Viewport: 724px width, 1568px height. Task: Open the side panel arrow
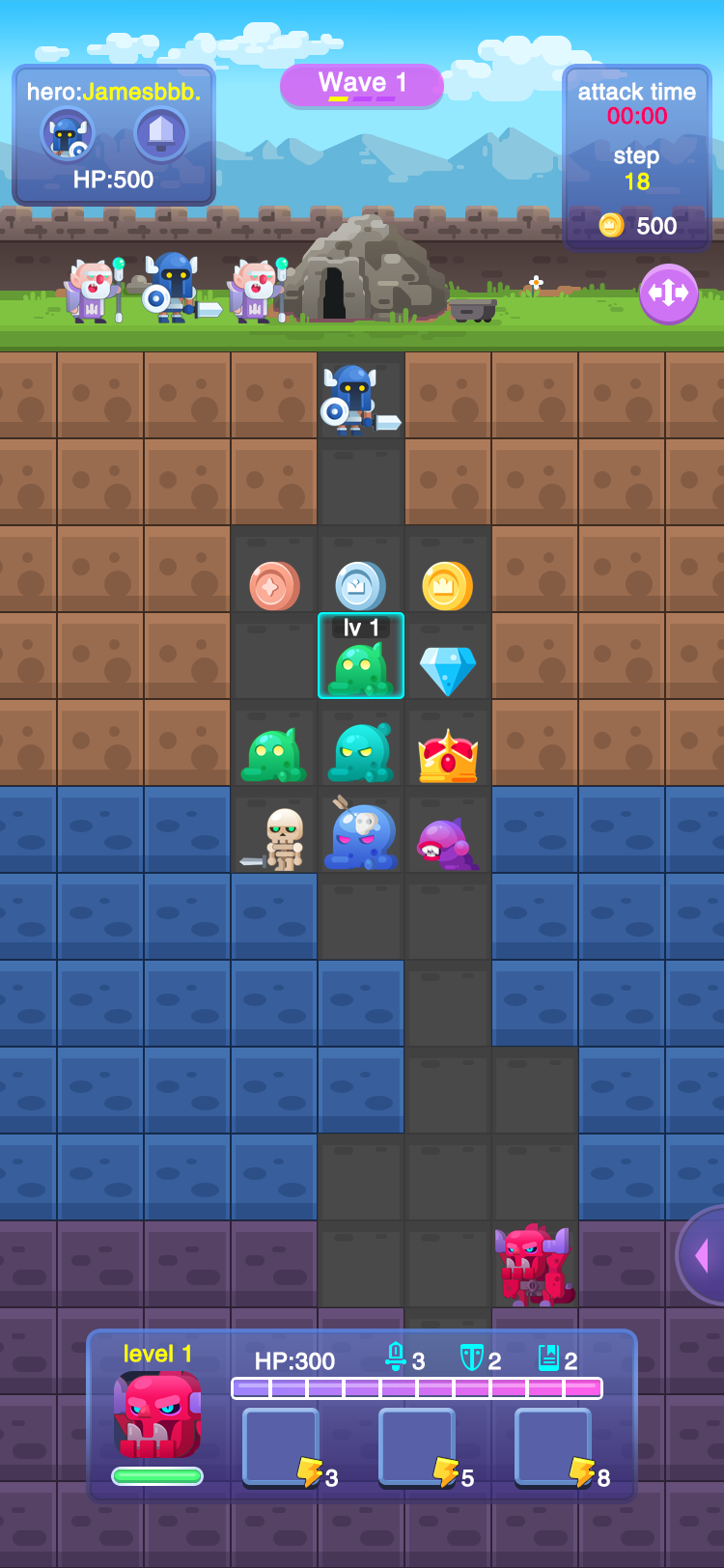tap(703, 1255)
